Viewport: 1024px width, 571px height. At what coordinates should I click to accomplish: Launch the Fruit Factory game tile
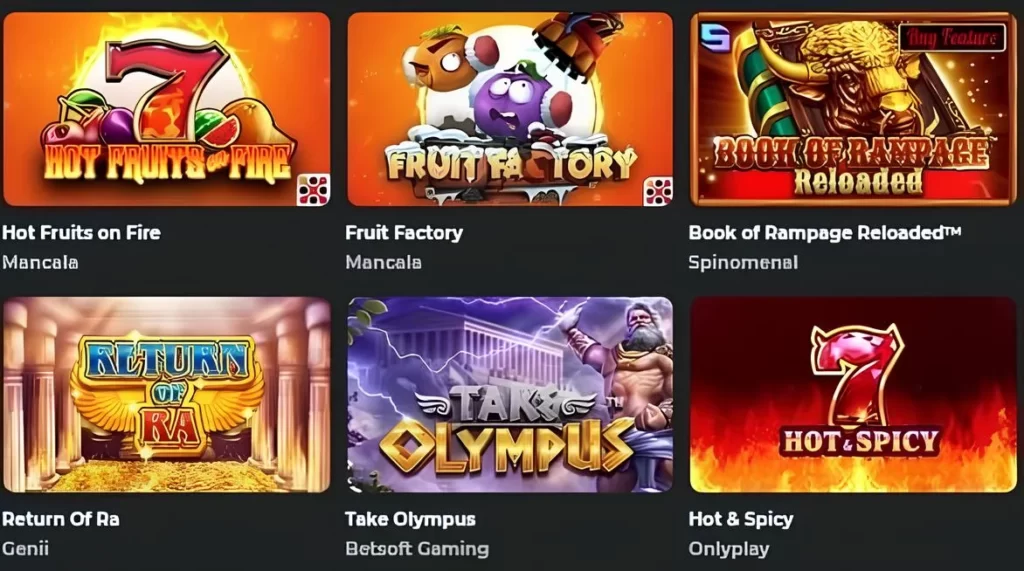[509, 109]
